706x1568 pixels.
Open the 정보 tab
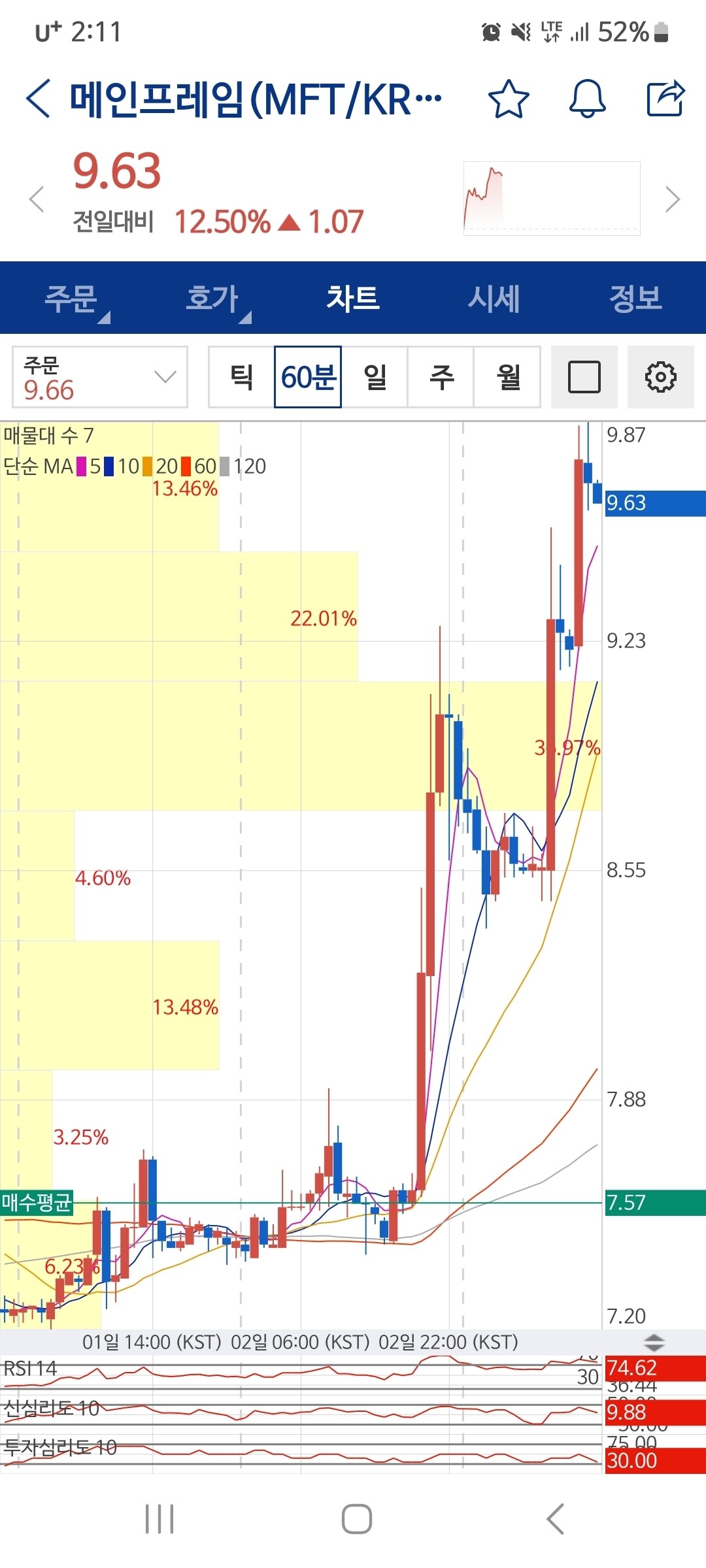coord(635,299)
